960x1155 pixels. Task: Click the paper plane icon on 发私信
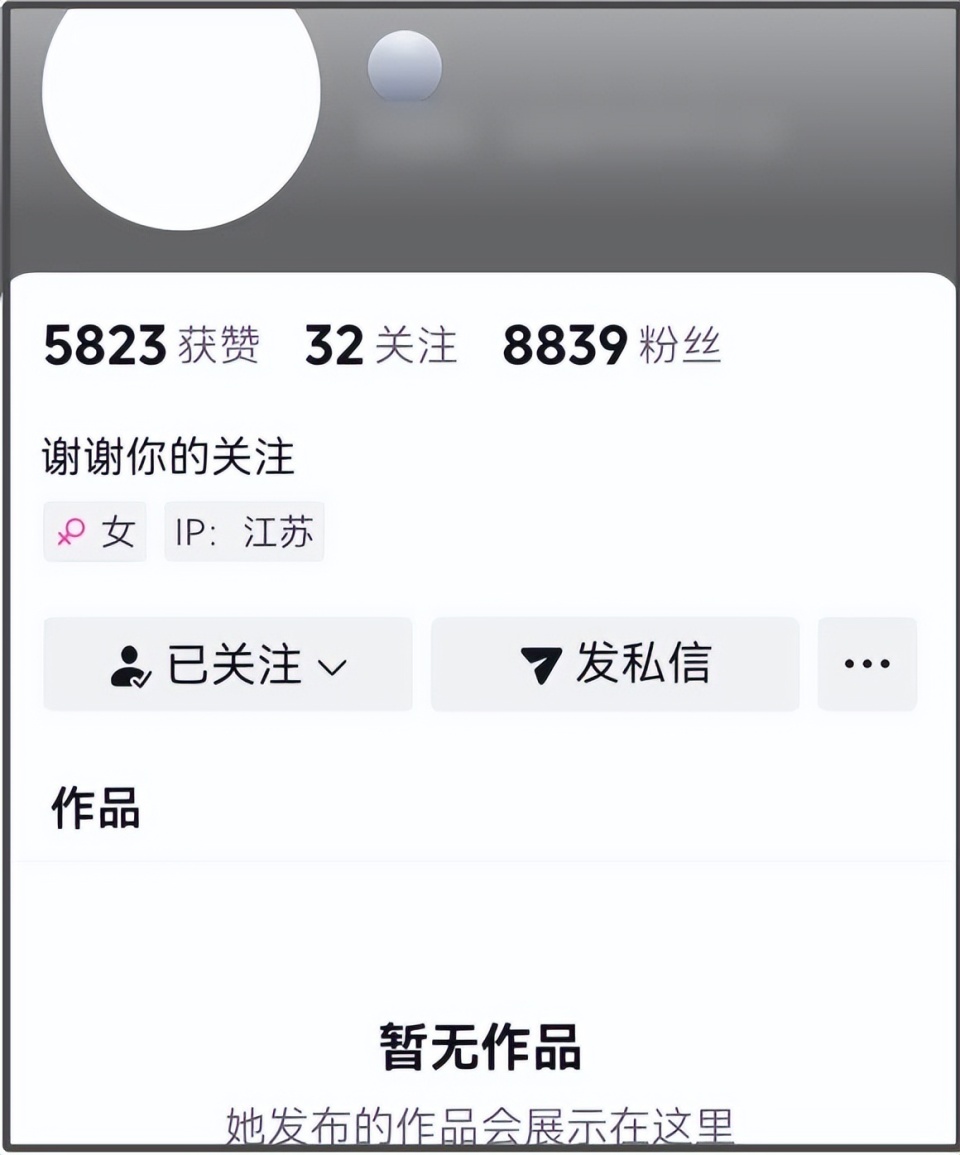pyautogui.click(x=540, y=663)
